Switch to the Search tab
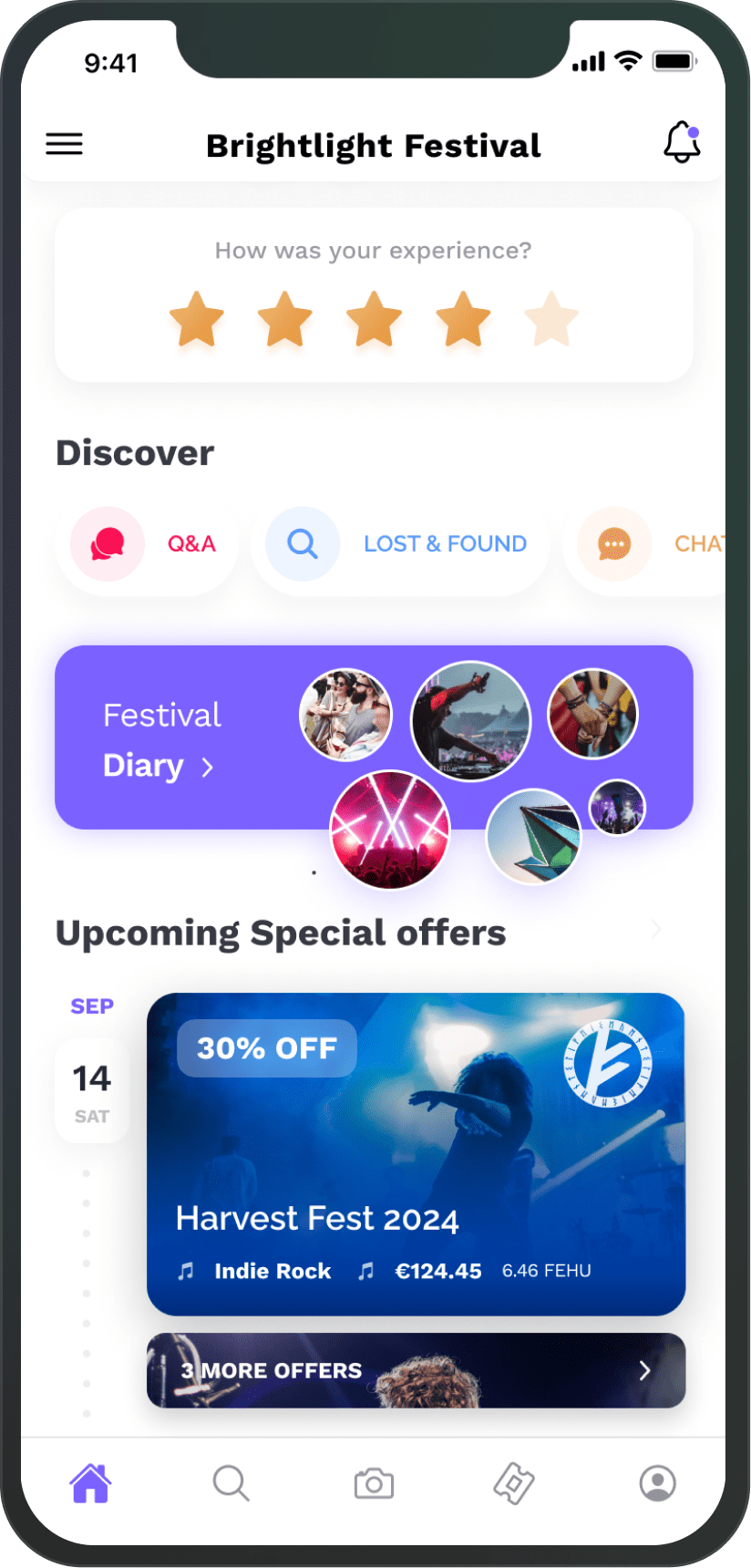This screenshot has height=1568, width=751. (x=231, y=1483)
